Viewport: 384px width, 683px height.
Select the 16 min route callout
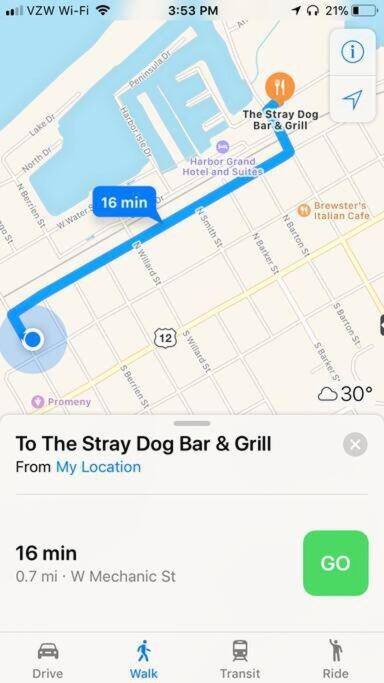[x=125, y=203]
